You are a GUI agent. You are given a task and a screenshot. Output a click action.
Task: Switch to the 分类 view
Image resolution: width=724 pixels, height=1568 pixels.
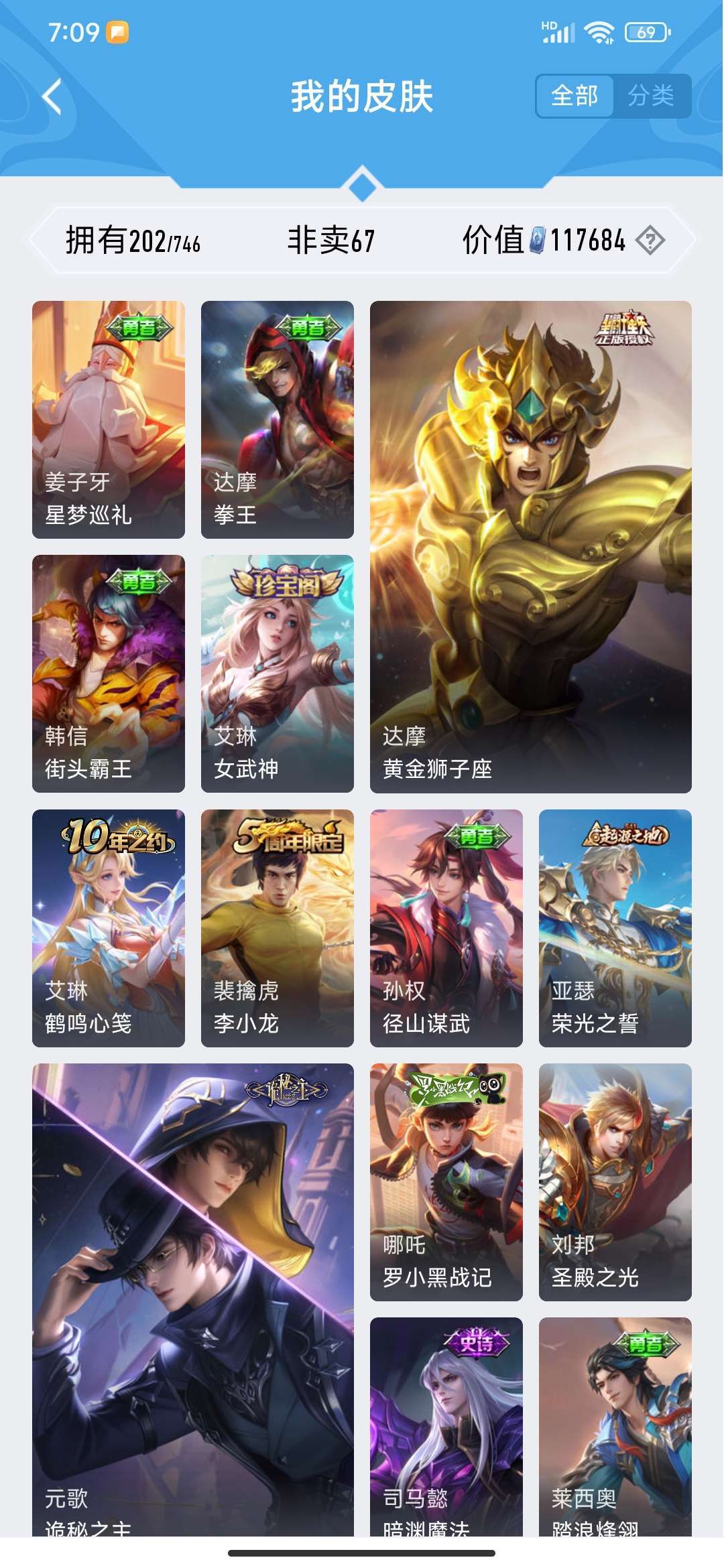click(651, 96)
